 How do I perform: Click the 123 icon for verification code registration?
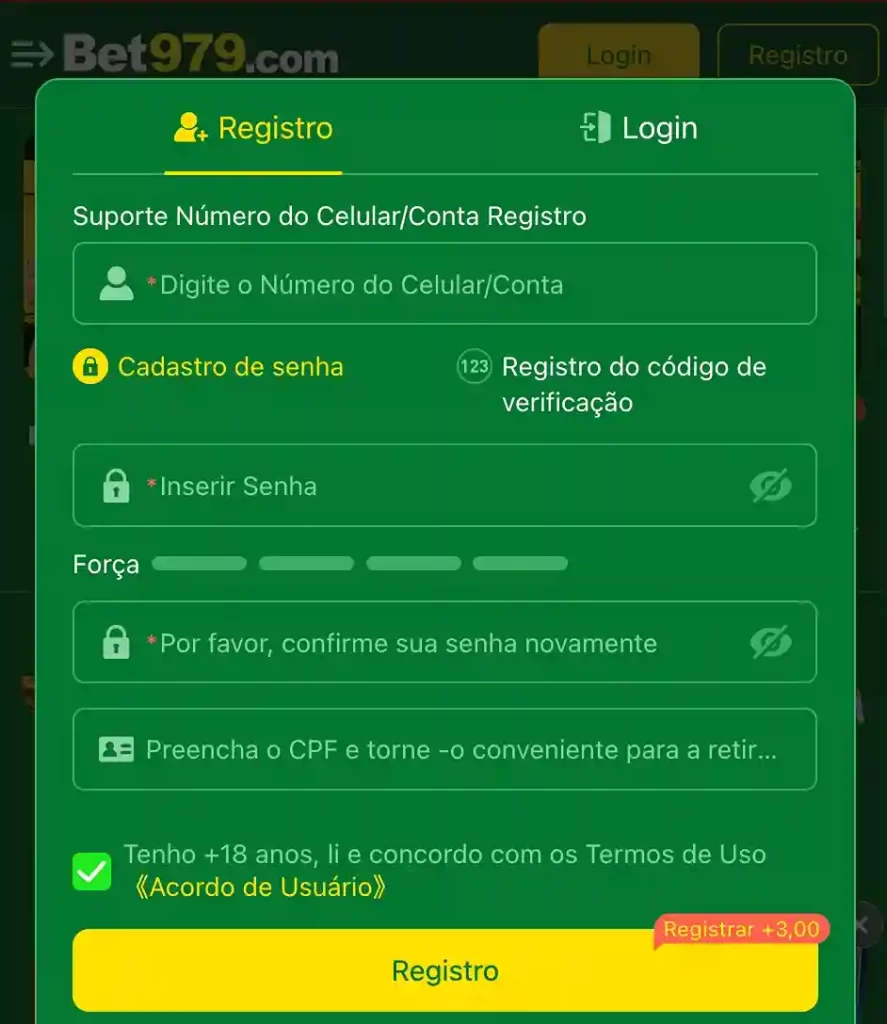click(473, 368)
